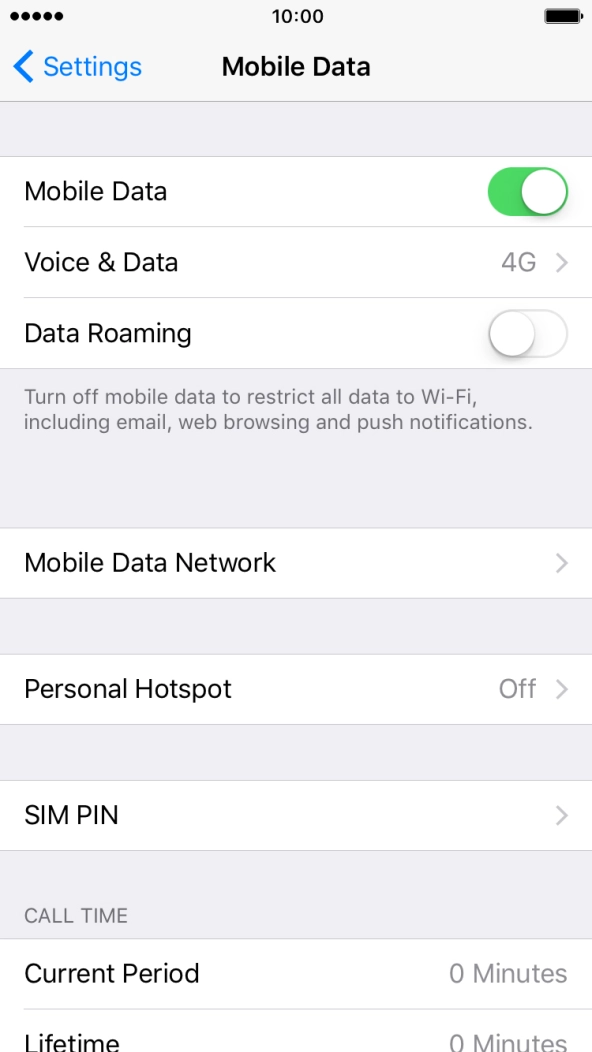Turn off the Mobile Data switch
The image size is (592, 1052).
point(528,192)
